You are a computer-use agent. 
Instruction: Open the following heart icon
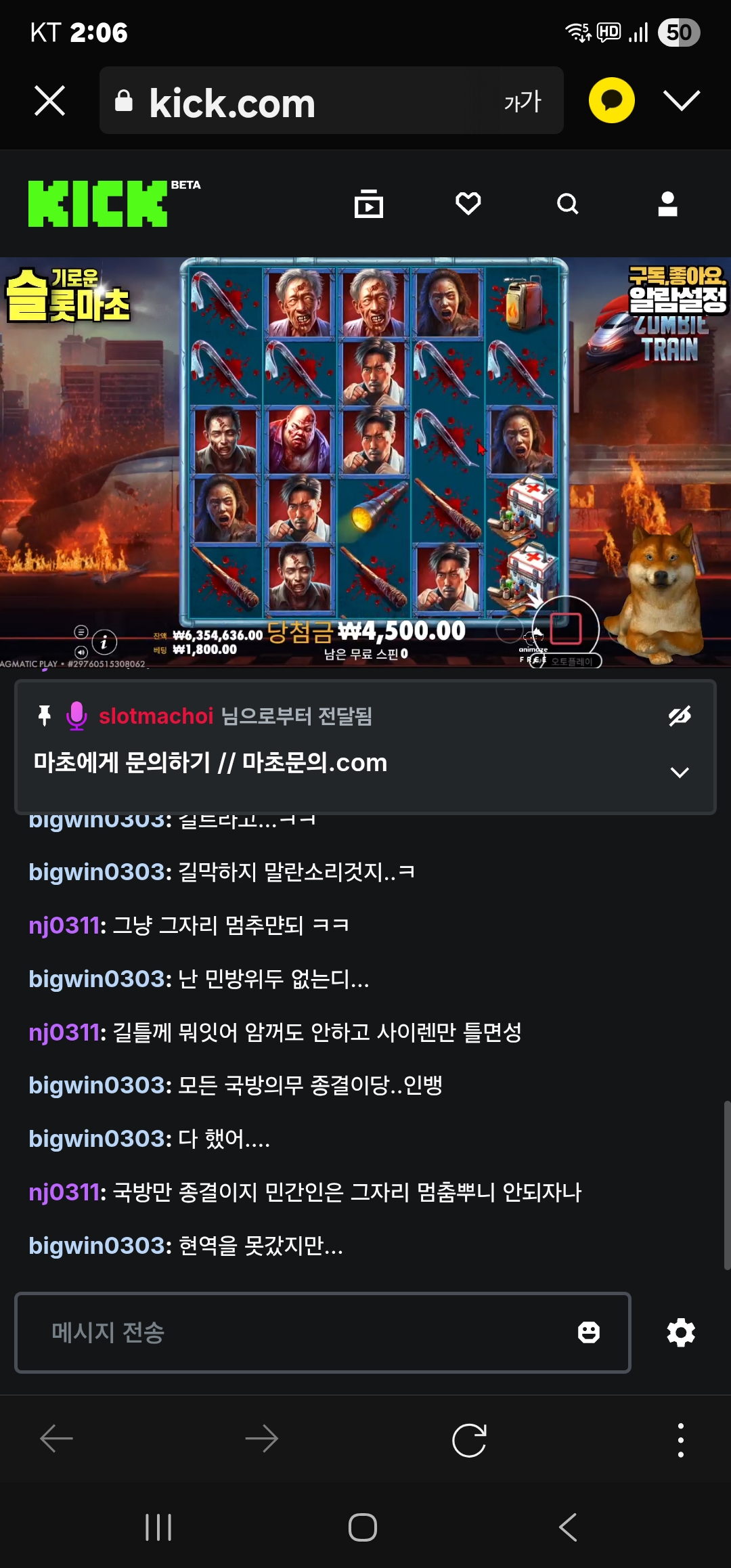468,203
